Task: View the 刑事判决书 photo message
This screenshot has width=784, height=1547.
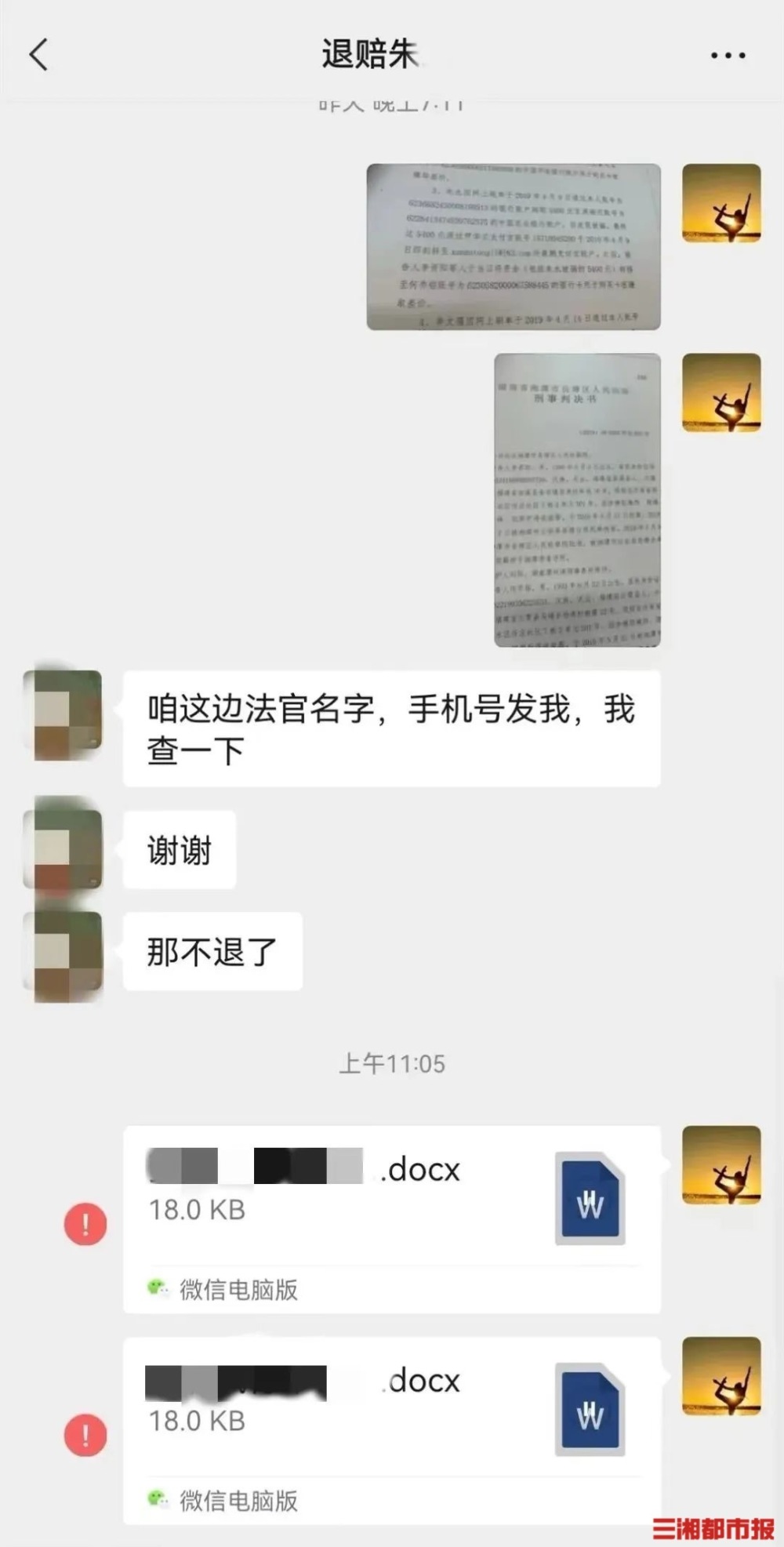Action: [x=577, y=500]
